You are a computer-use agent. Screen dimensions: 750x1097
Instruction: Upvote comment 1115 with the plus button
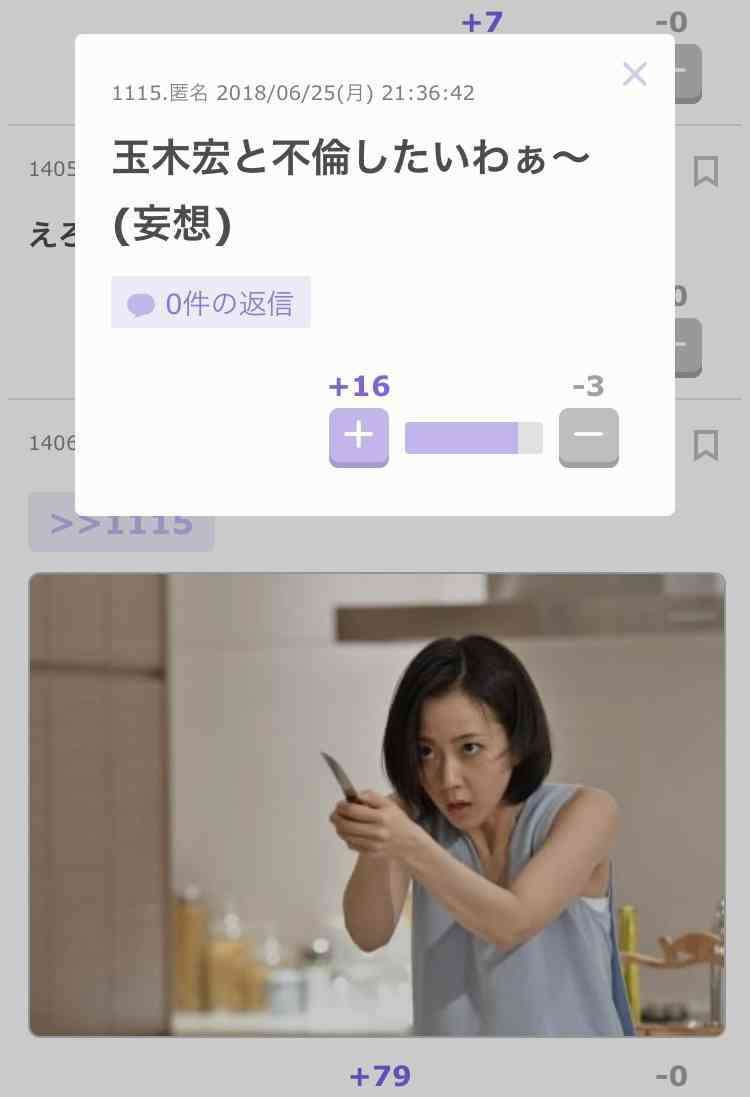358,436
